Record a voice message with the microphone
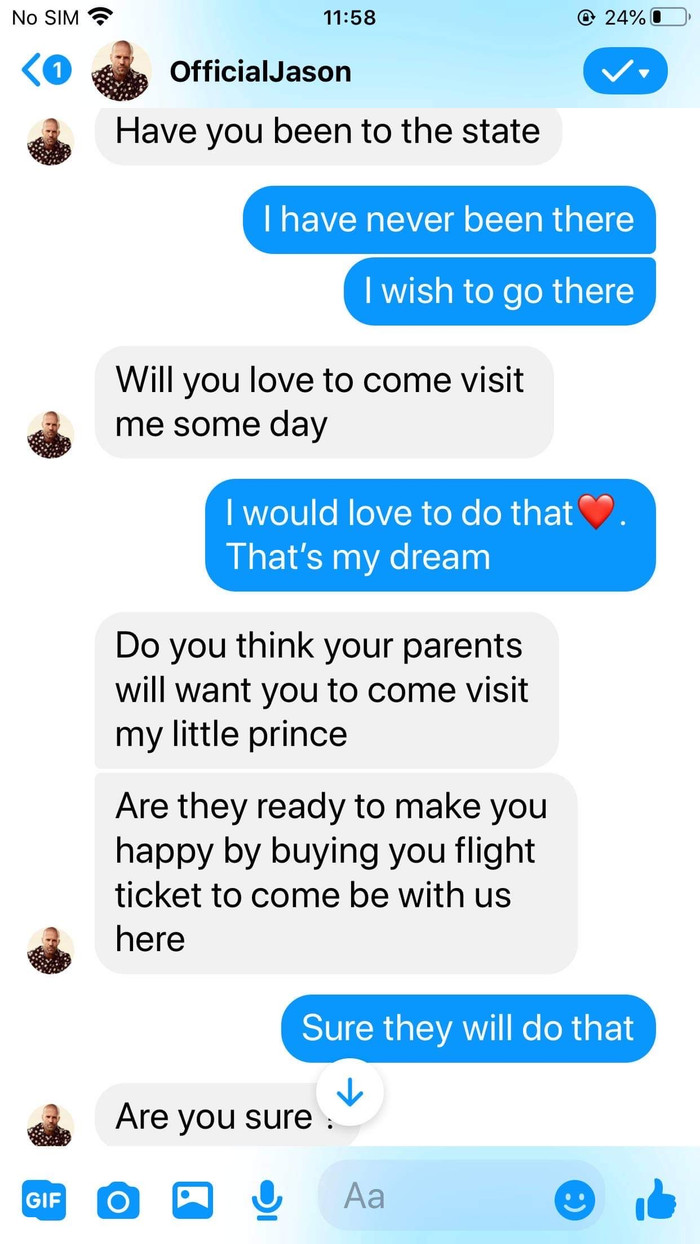The height and width of the screenshot is (1244, 700). pos(265,1199)
